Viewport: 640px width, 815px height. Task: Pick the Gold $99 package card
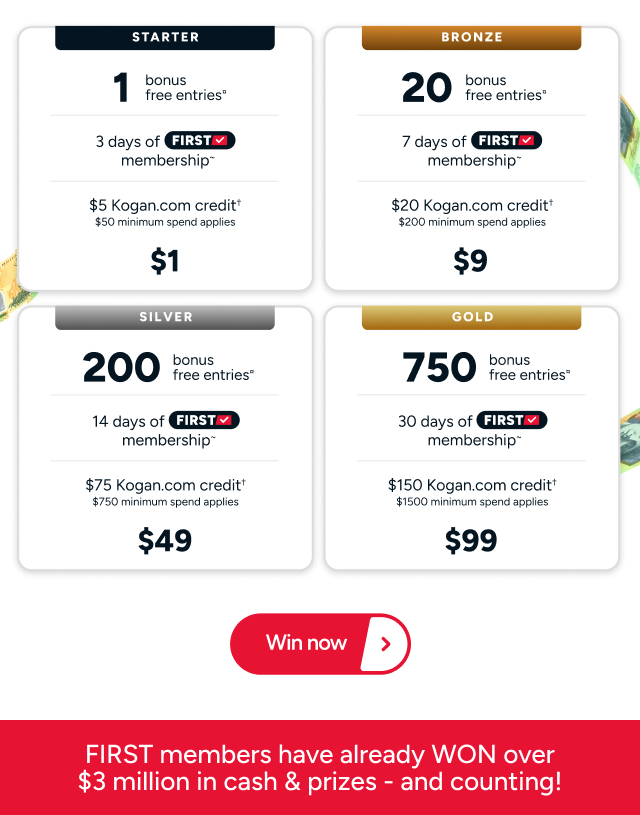pyautogui.click(x=472, y=440)
